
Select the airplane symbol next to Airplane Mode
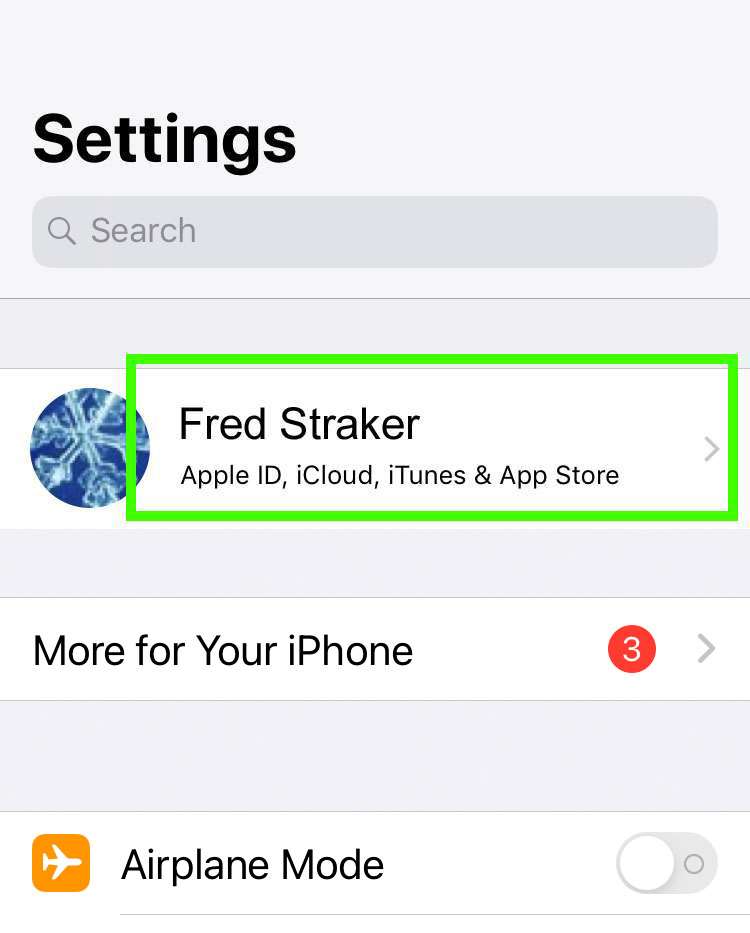(60, 863)
